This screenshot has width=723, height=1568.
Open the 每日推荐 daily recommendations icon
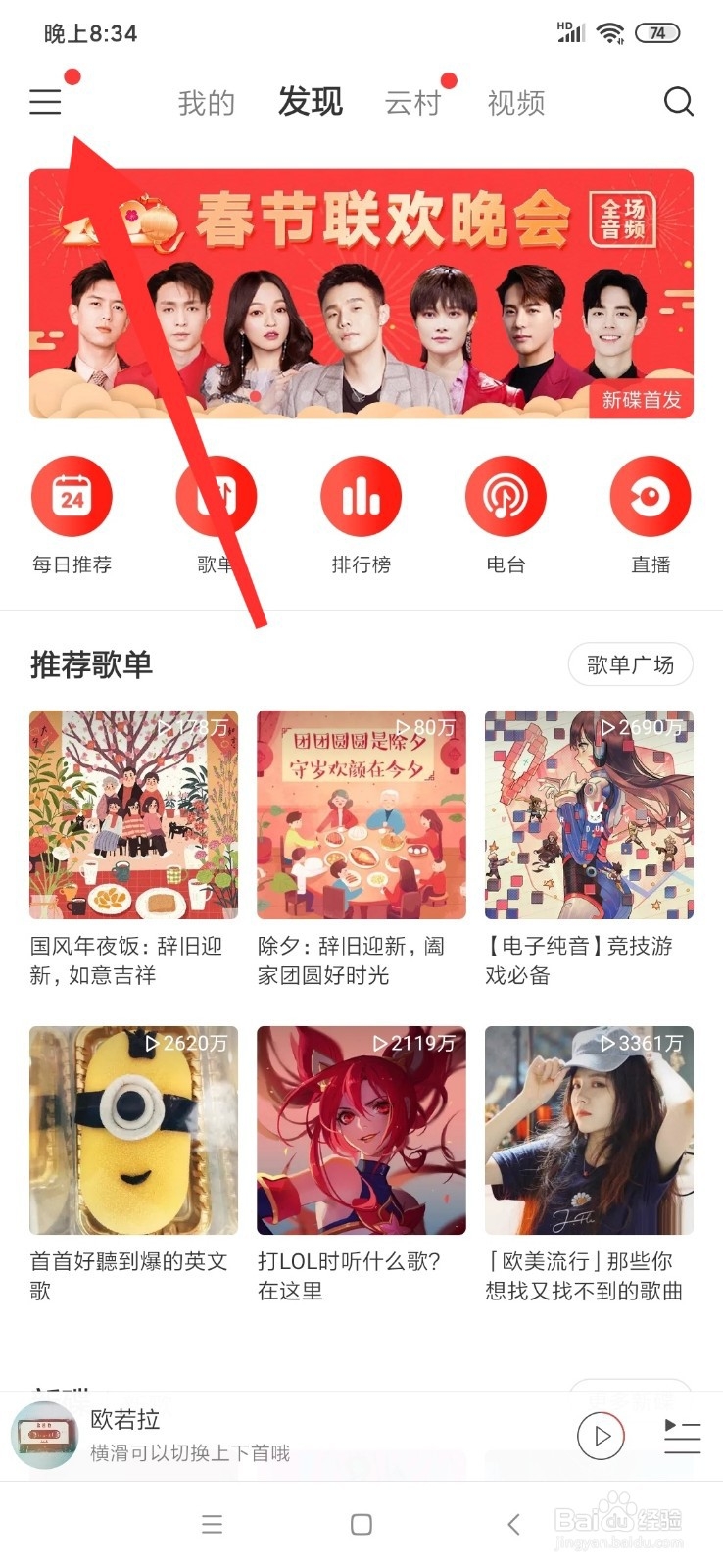71,496
